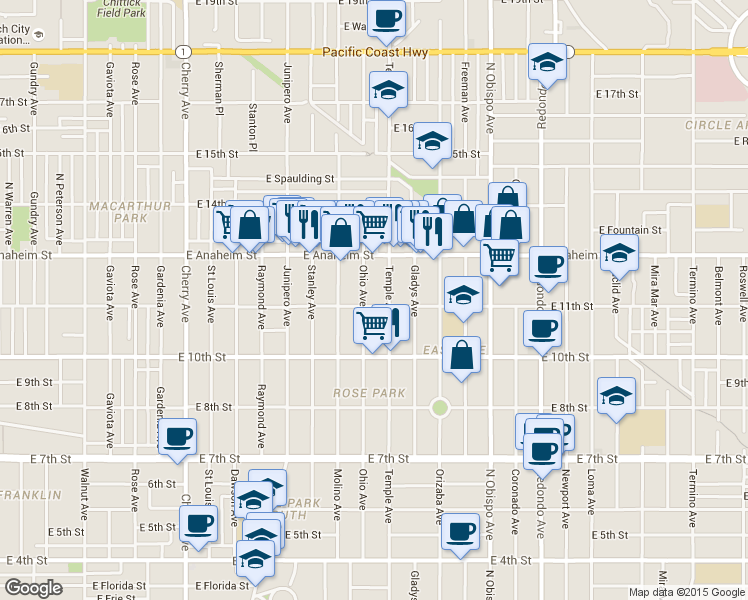Select the shopping cart marker below Ohio Ave label
Screen dimensions: 748x600
tap(373, 329)
